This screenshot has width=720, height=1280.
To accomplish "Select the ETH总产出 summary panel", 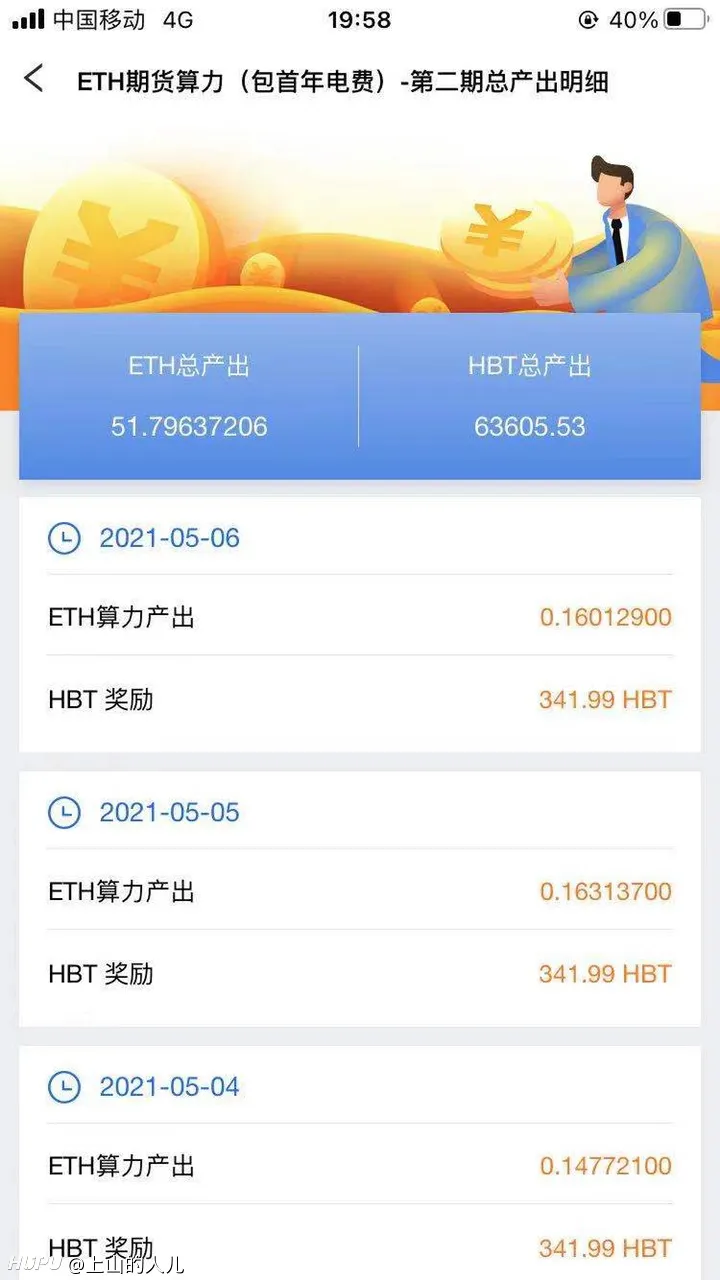I will (x=190, y=395).
